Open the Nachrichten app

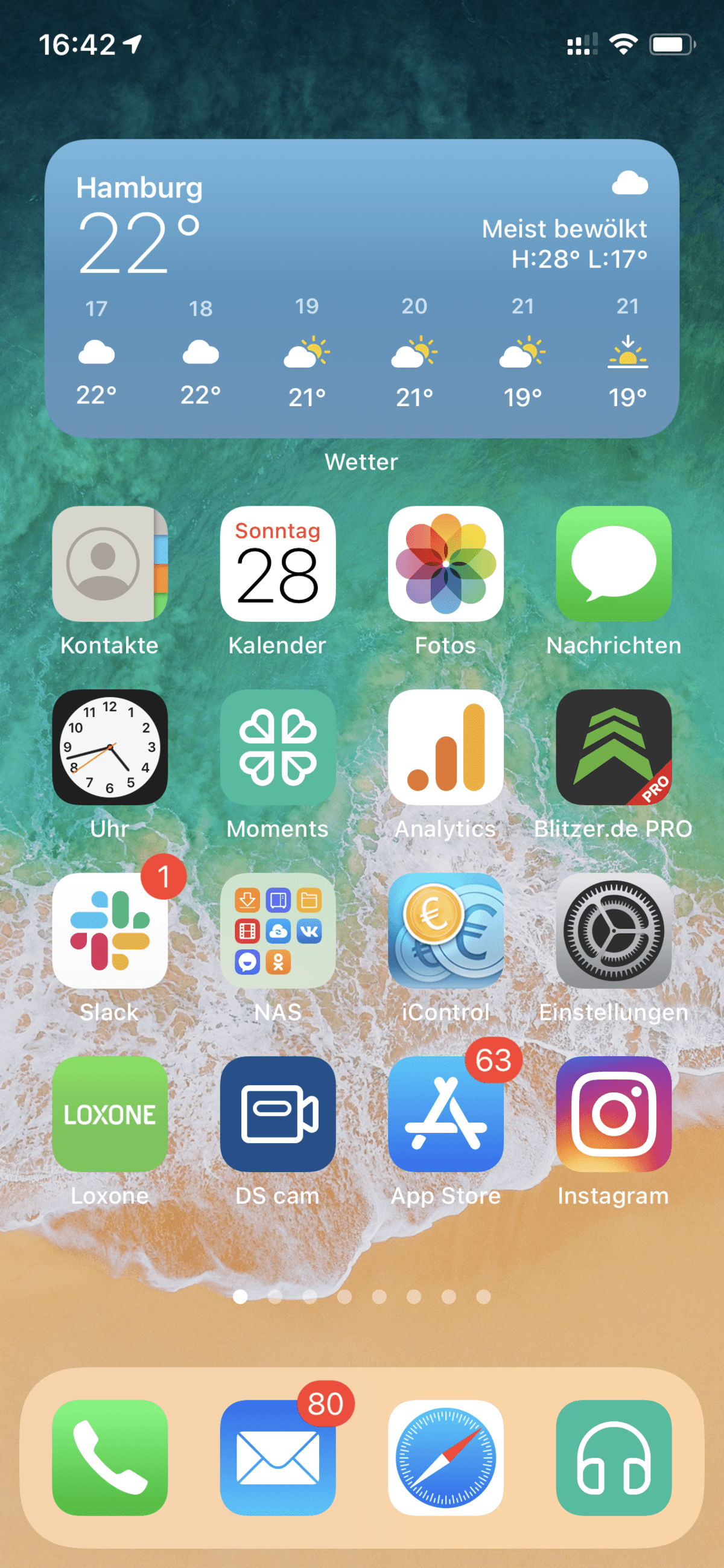tap(614, 564)
